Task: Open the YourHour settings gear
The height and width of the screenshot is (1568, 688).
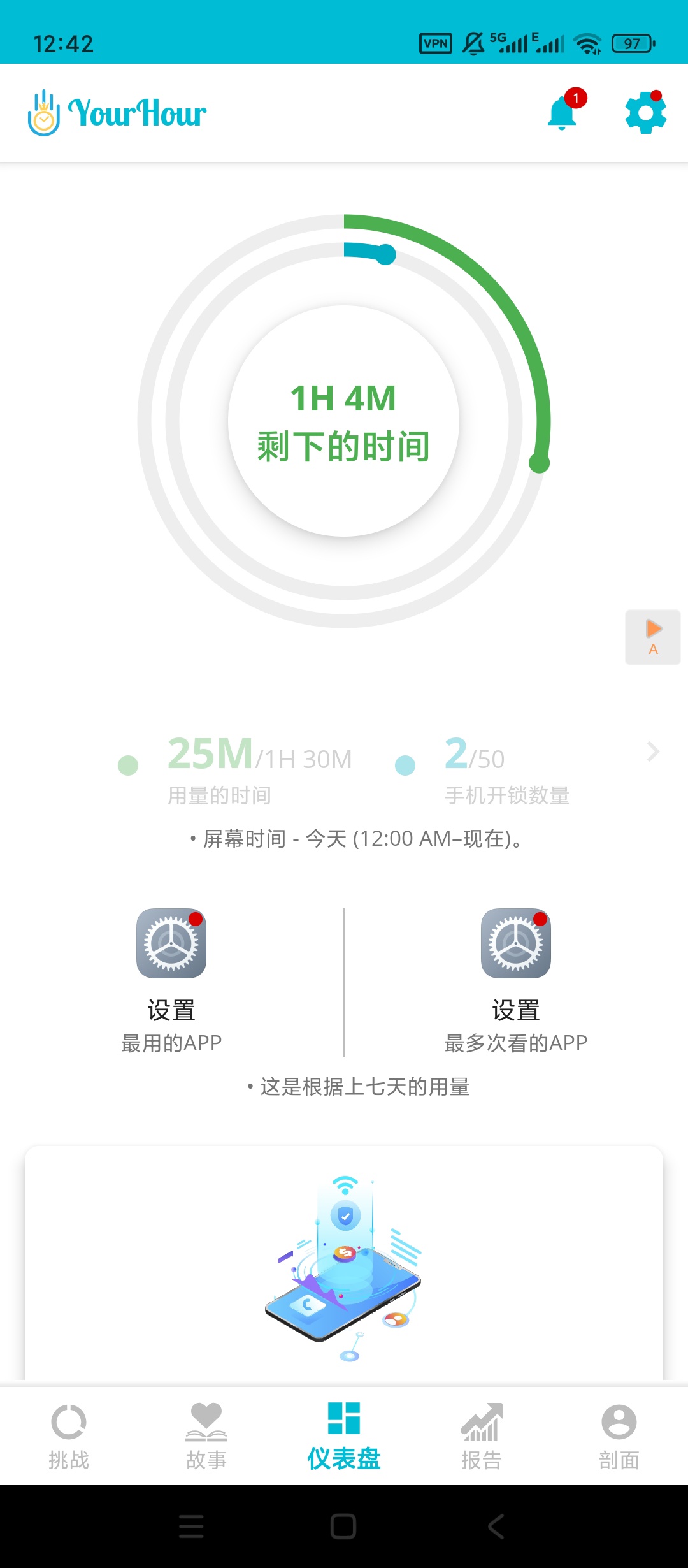Action: point(645,113)
